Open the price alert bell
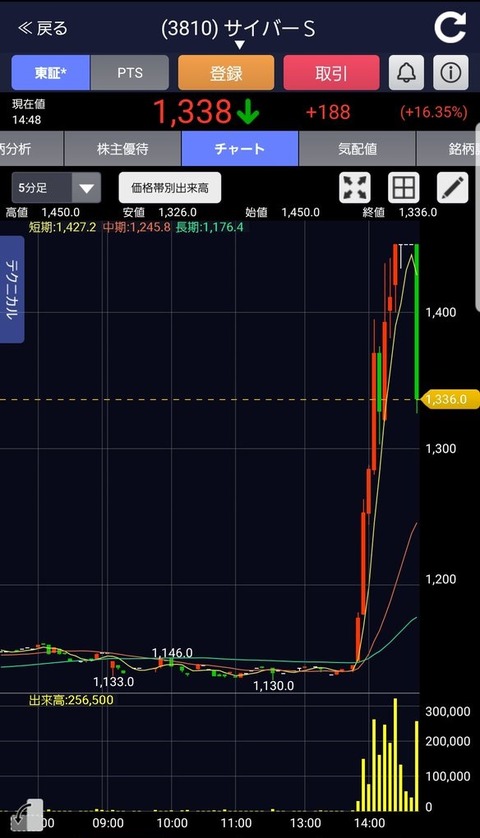480x838 pixels. coord(406,73)
